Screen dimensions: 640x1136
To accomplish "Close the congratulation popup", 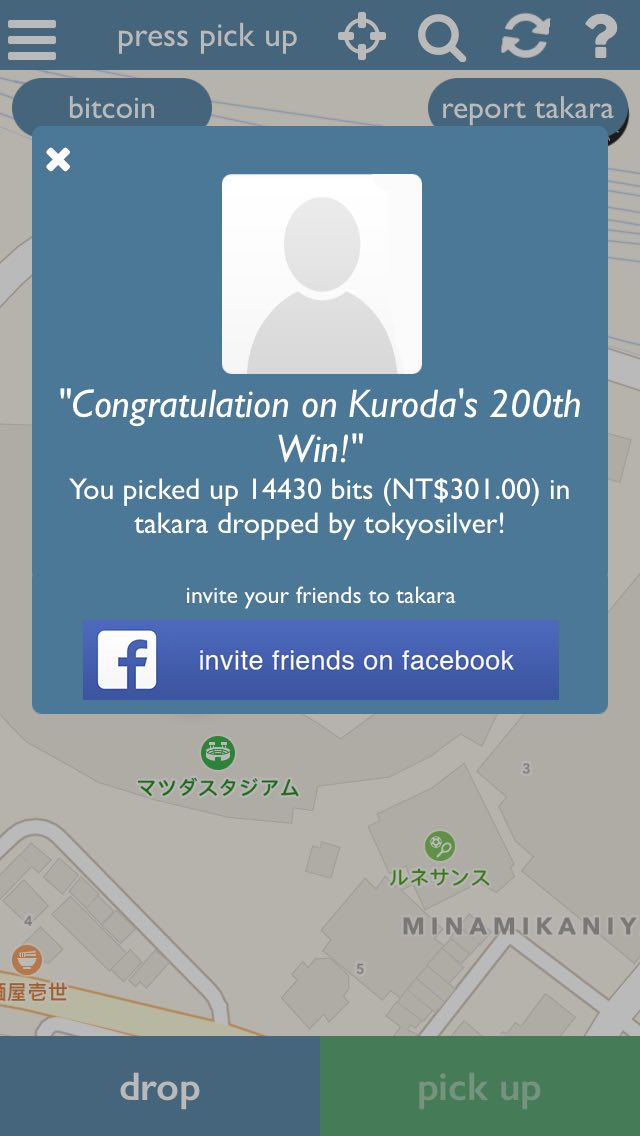I will 59,159.
